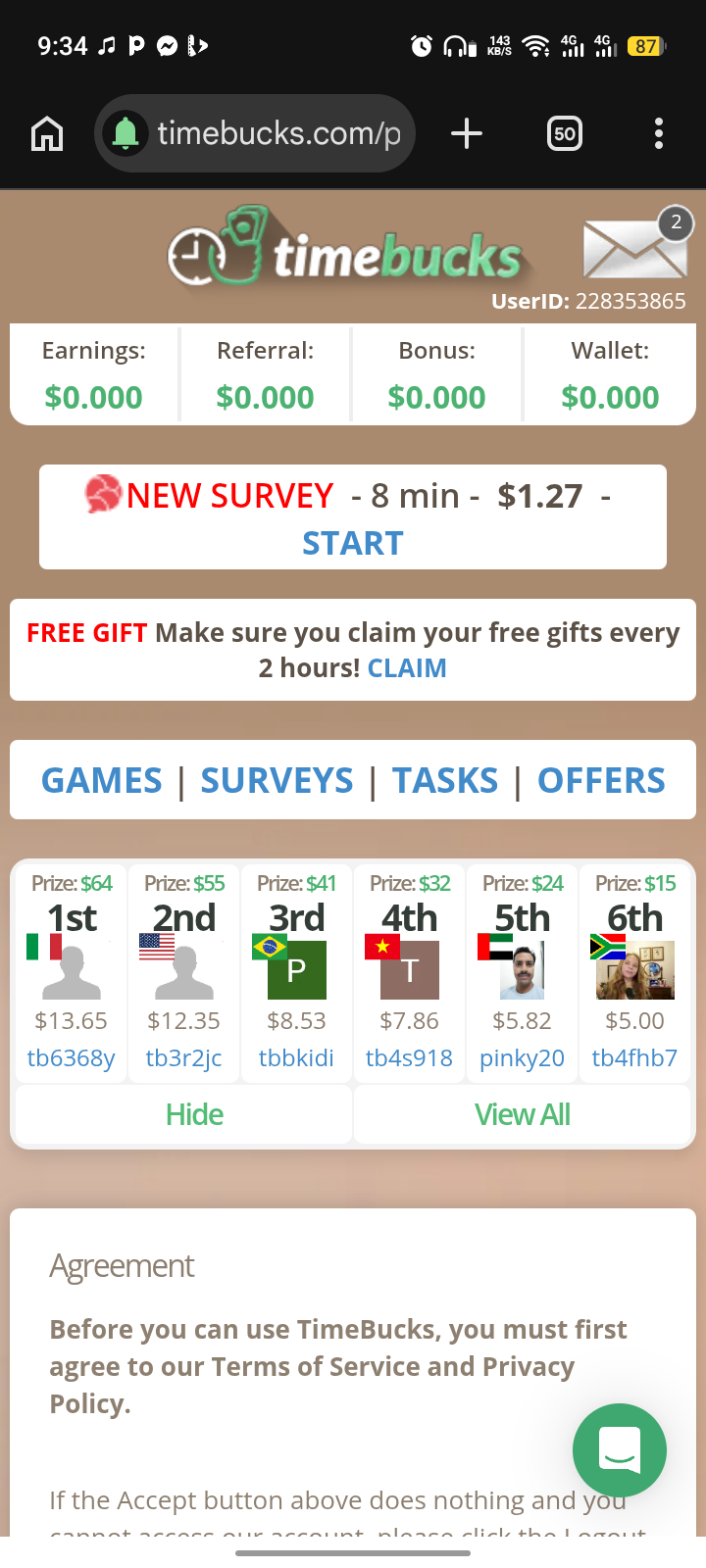The width and height of the screenshot is (706, 1568).
Task: Start the new $1.27 survey
Action: coord(353,543)
